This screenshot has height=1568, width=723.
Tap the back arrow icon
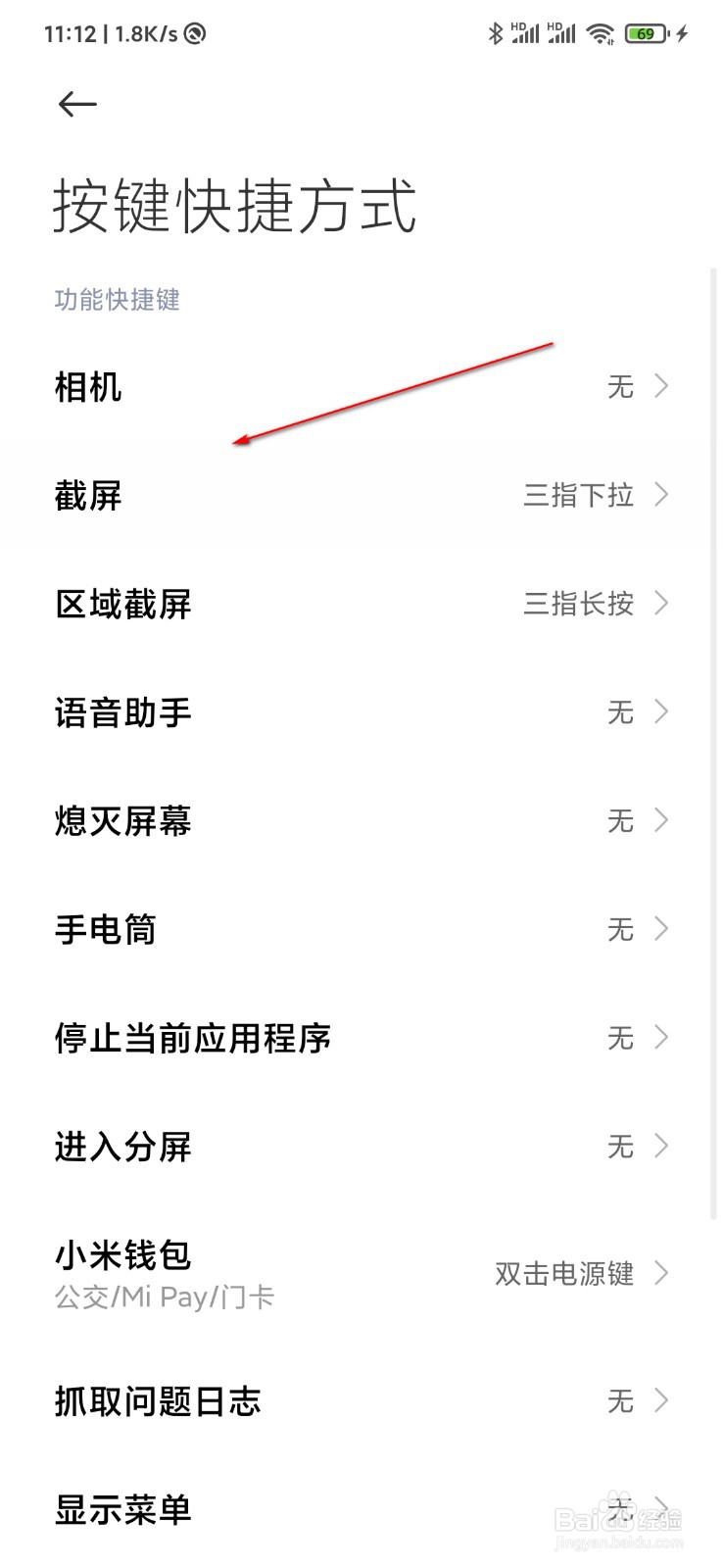click(x=77, y=103)
